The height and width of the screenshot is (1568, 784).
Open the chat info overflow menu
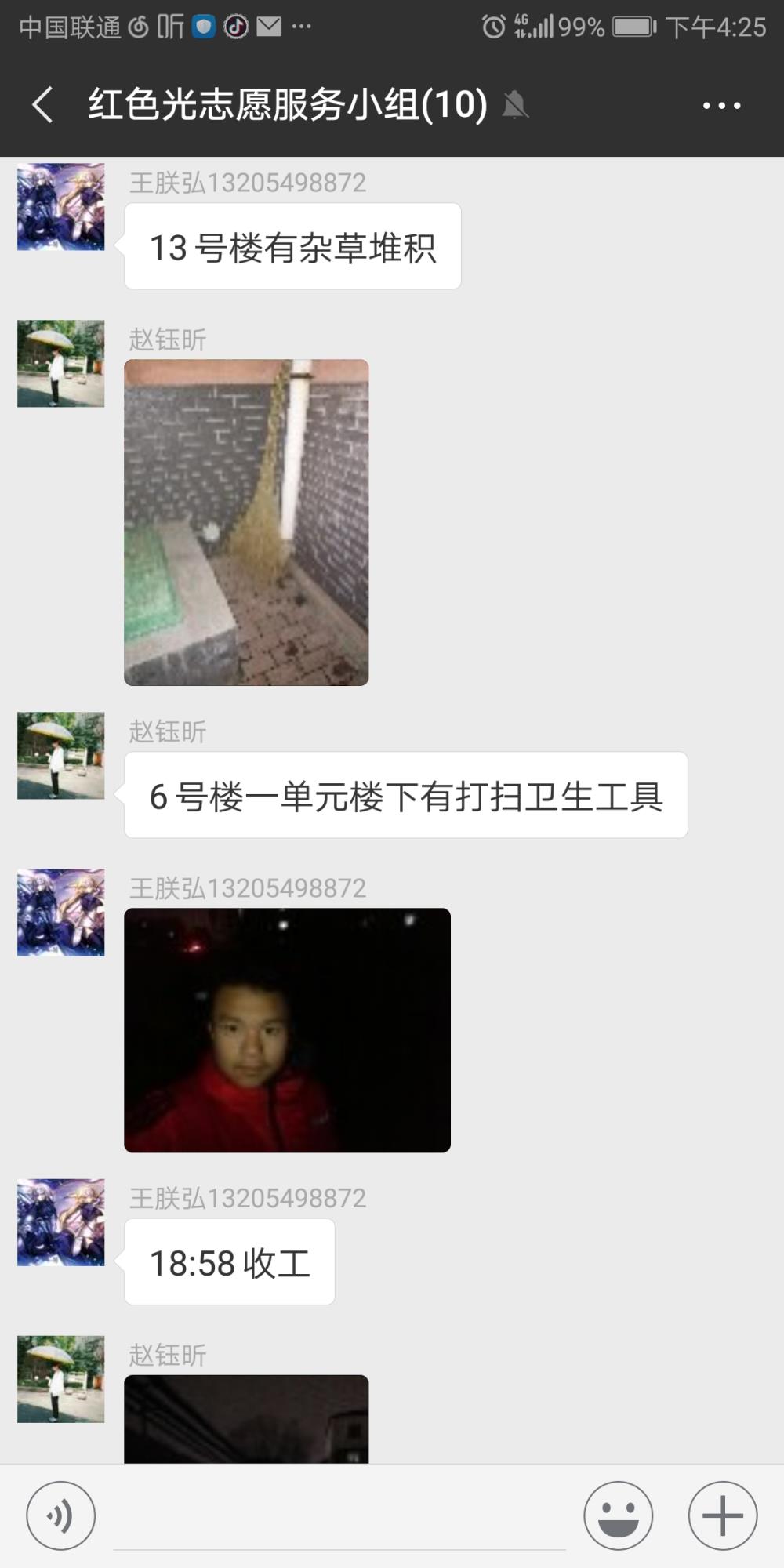(x=721, y=105)
